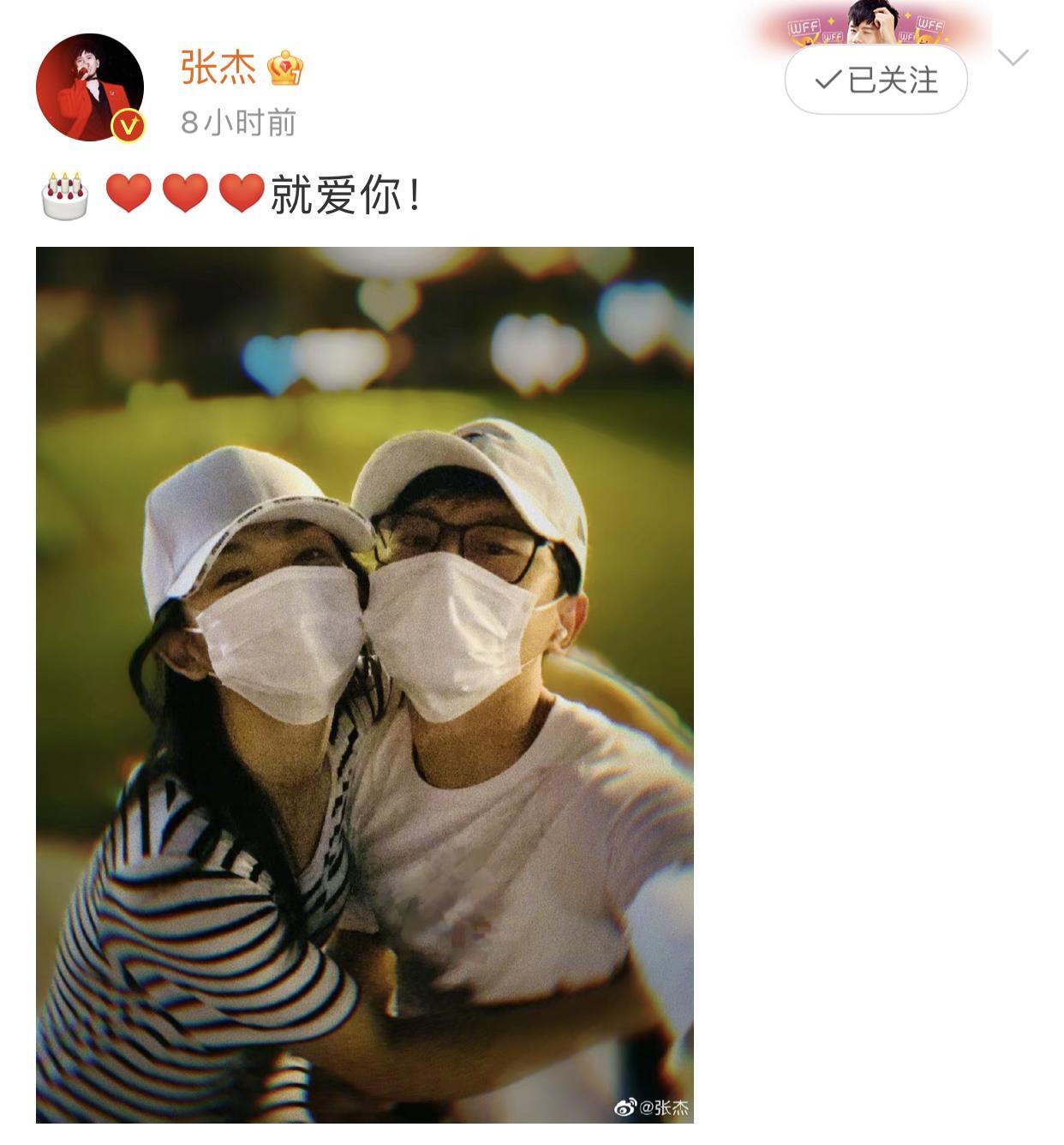Tap the 张杰 username link
The width and height of the screenshot is (1064, 1145).
[218, 67]
